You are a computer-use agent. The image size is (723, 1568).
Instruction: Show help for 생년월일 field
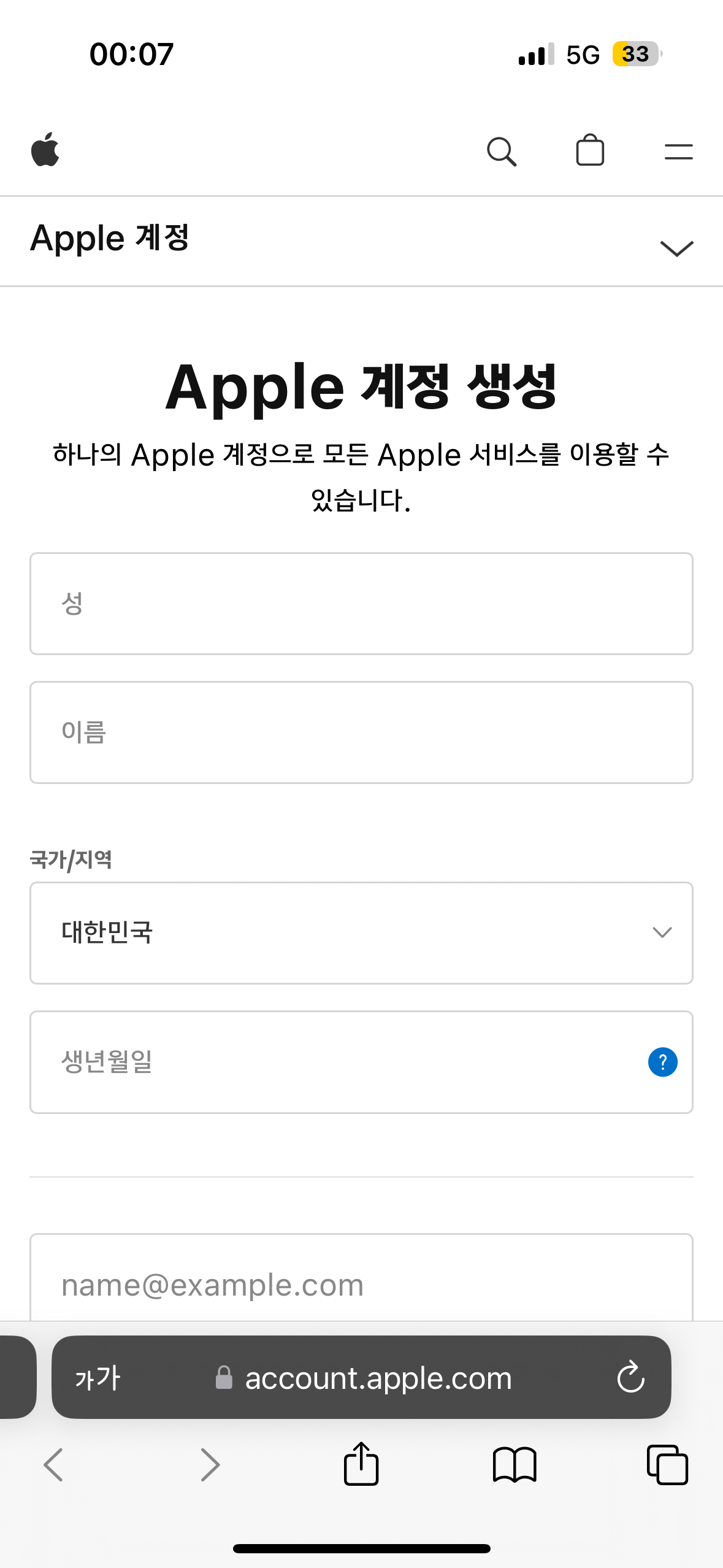[x=662, y=1062]
